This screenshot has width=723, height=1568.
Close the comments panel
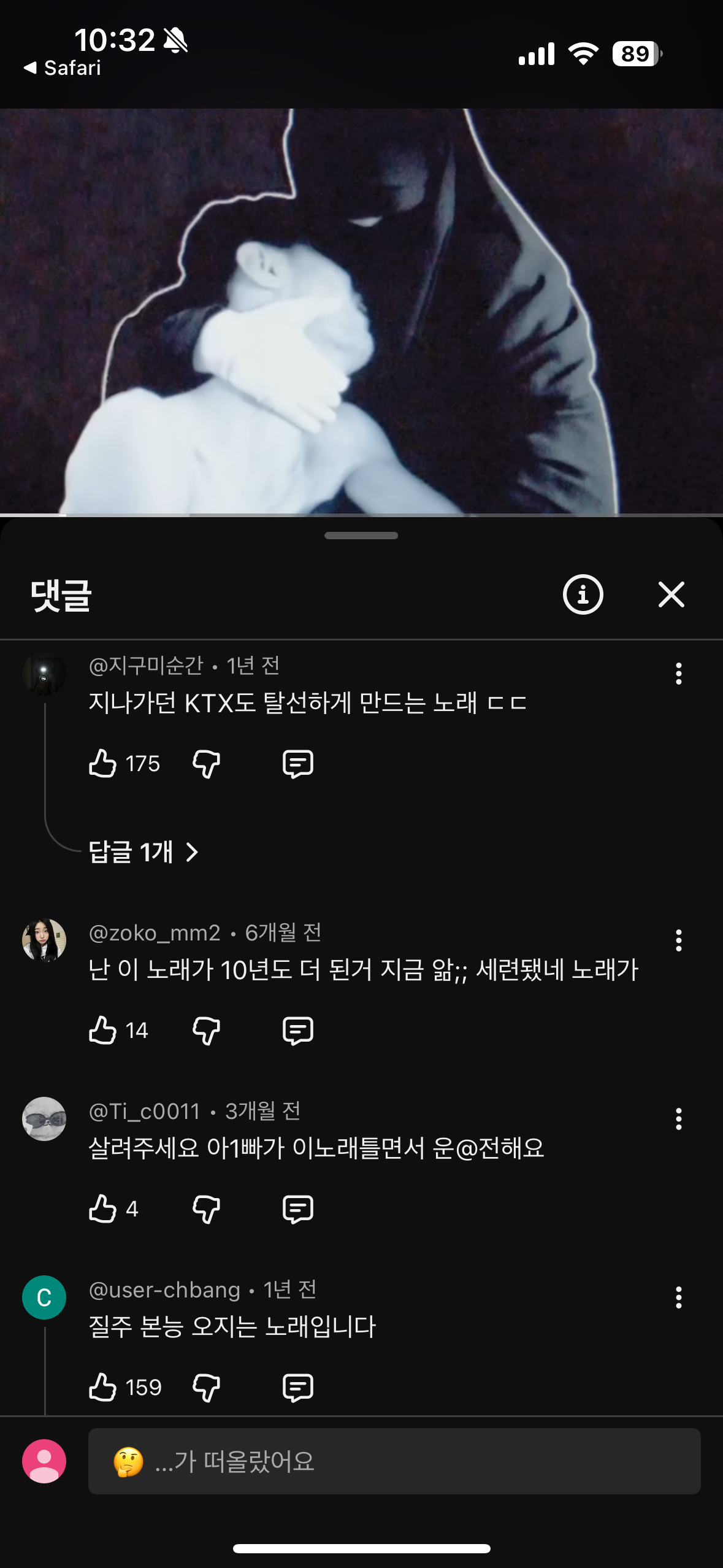click(671, 594)
